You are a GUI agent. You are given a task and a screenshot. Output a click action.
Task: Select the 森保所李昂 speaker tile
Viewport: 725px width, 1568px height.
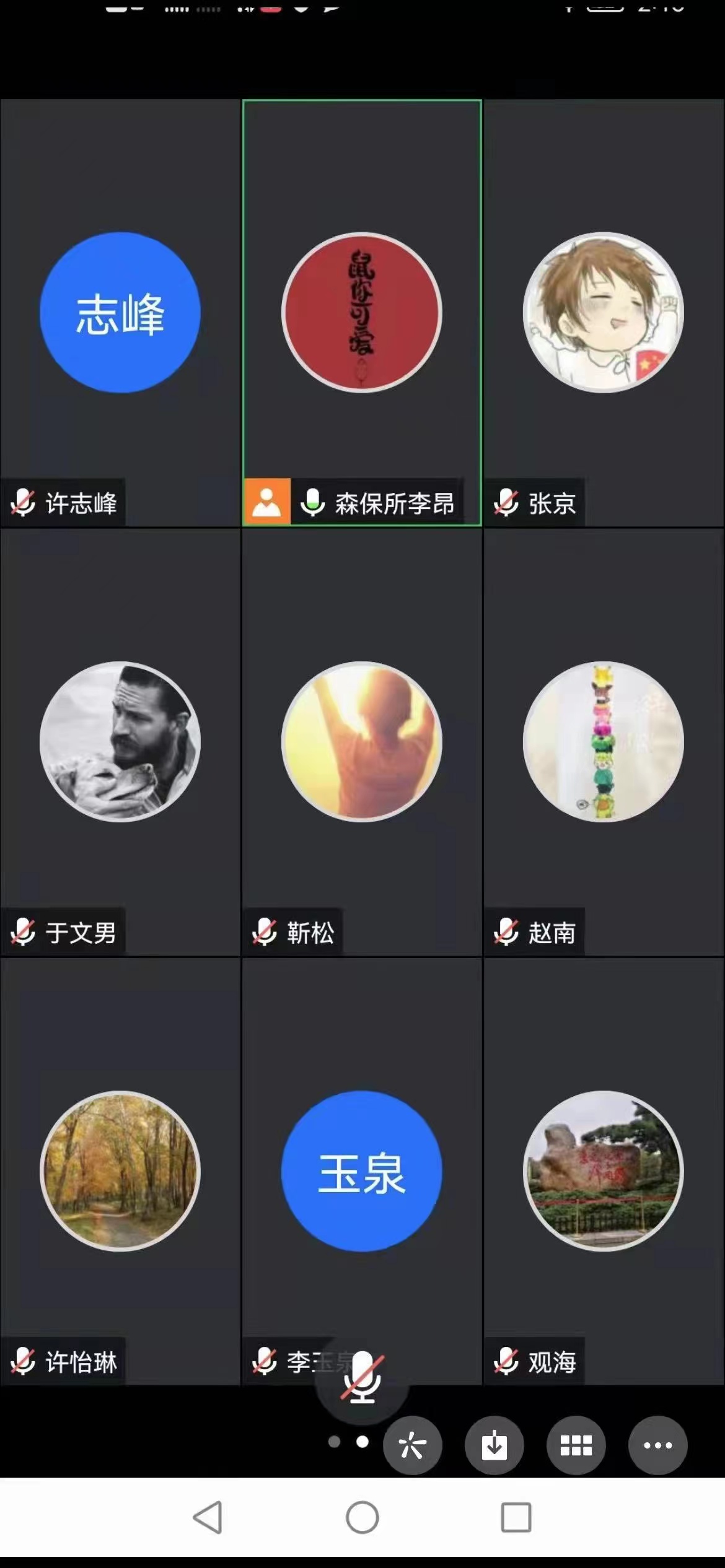click(362, 313)
